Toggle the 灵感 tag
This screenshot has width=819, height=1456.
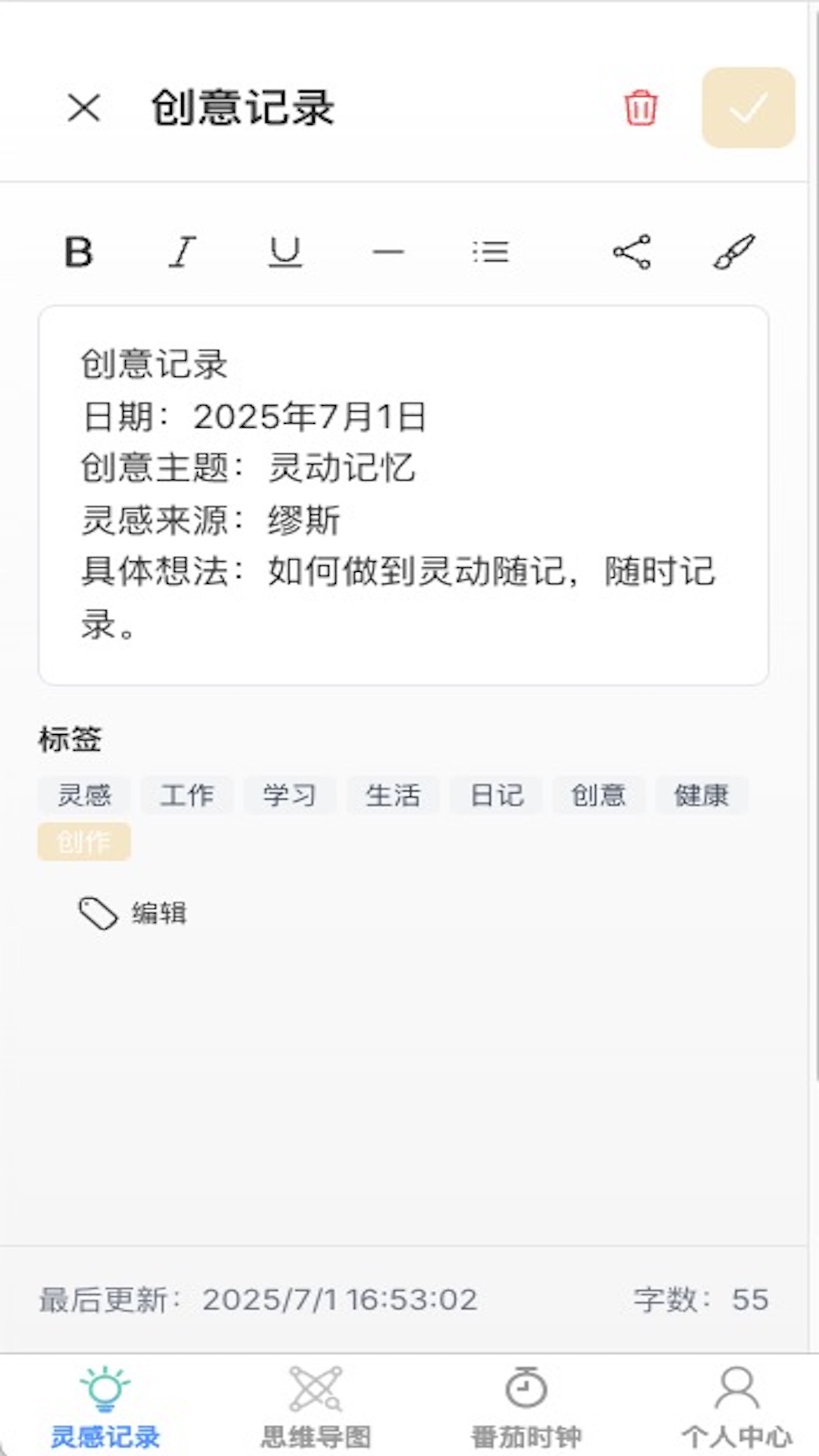point(83,795)
